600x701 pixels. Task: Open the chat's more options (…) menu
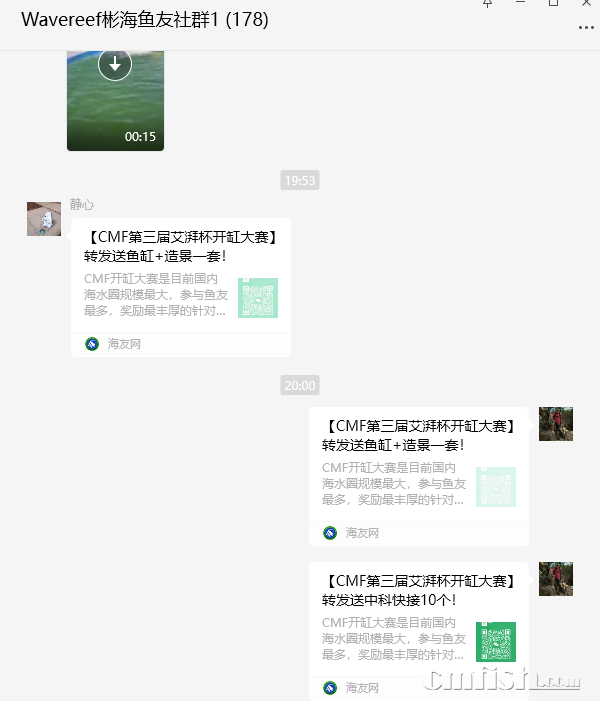[586, 28]
